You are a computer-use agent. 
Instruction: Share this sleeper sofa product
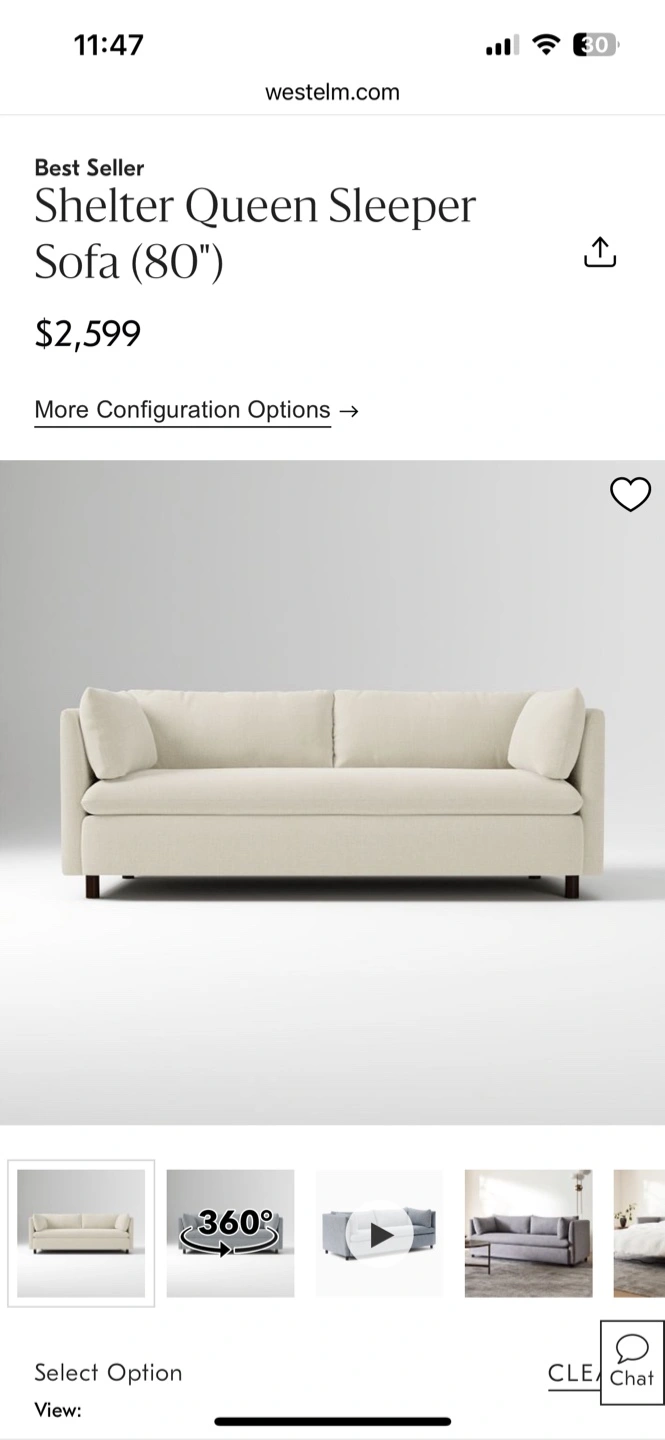(x=599, y=252)
